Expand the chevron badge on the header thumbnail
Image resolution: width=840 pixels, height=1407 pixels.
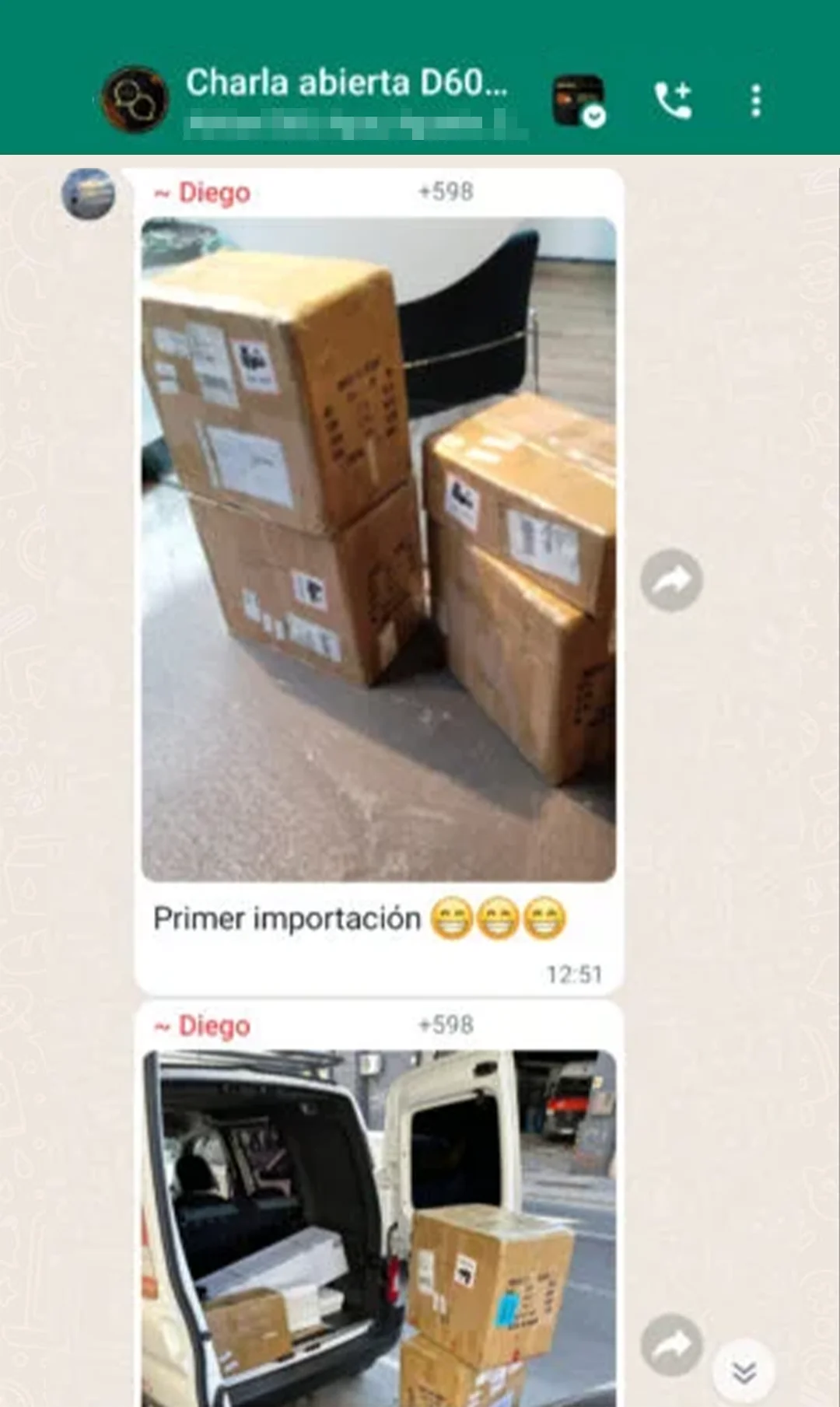[x=595, y=117]
